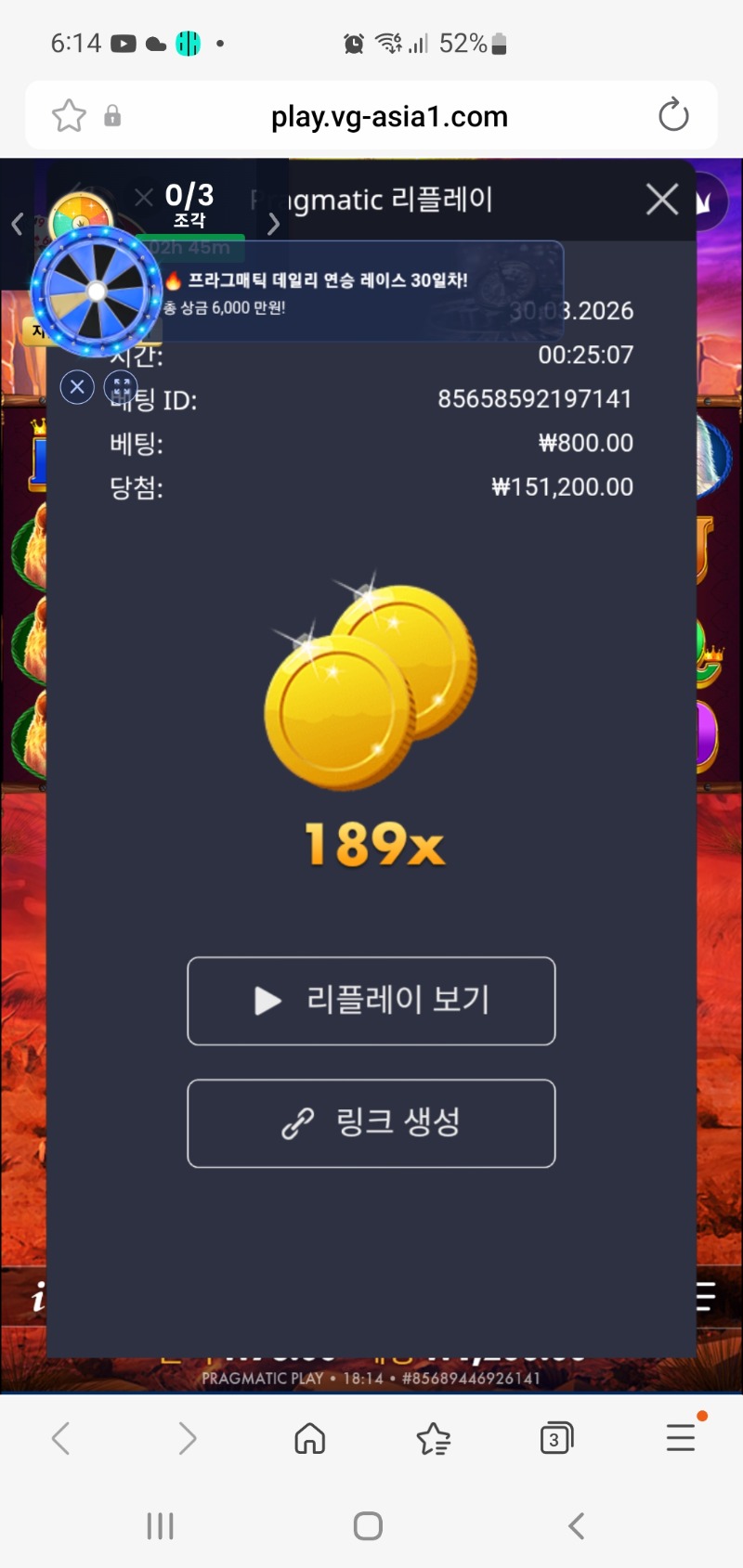
Task: Tap the system back button
Action: [577, 1526]
